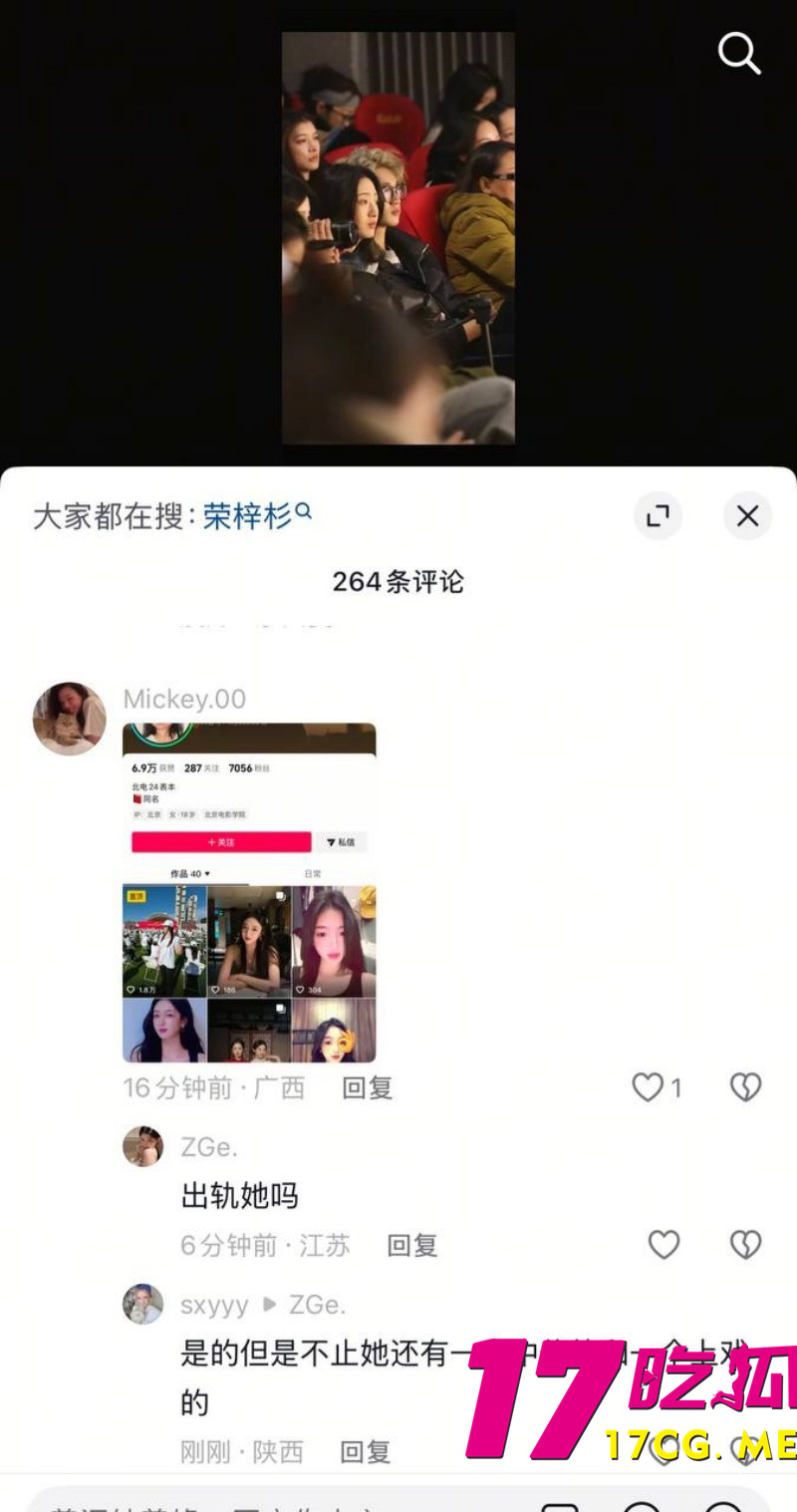Close the comments panel

pos(747,515)
